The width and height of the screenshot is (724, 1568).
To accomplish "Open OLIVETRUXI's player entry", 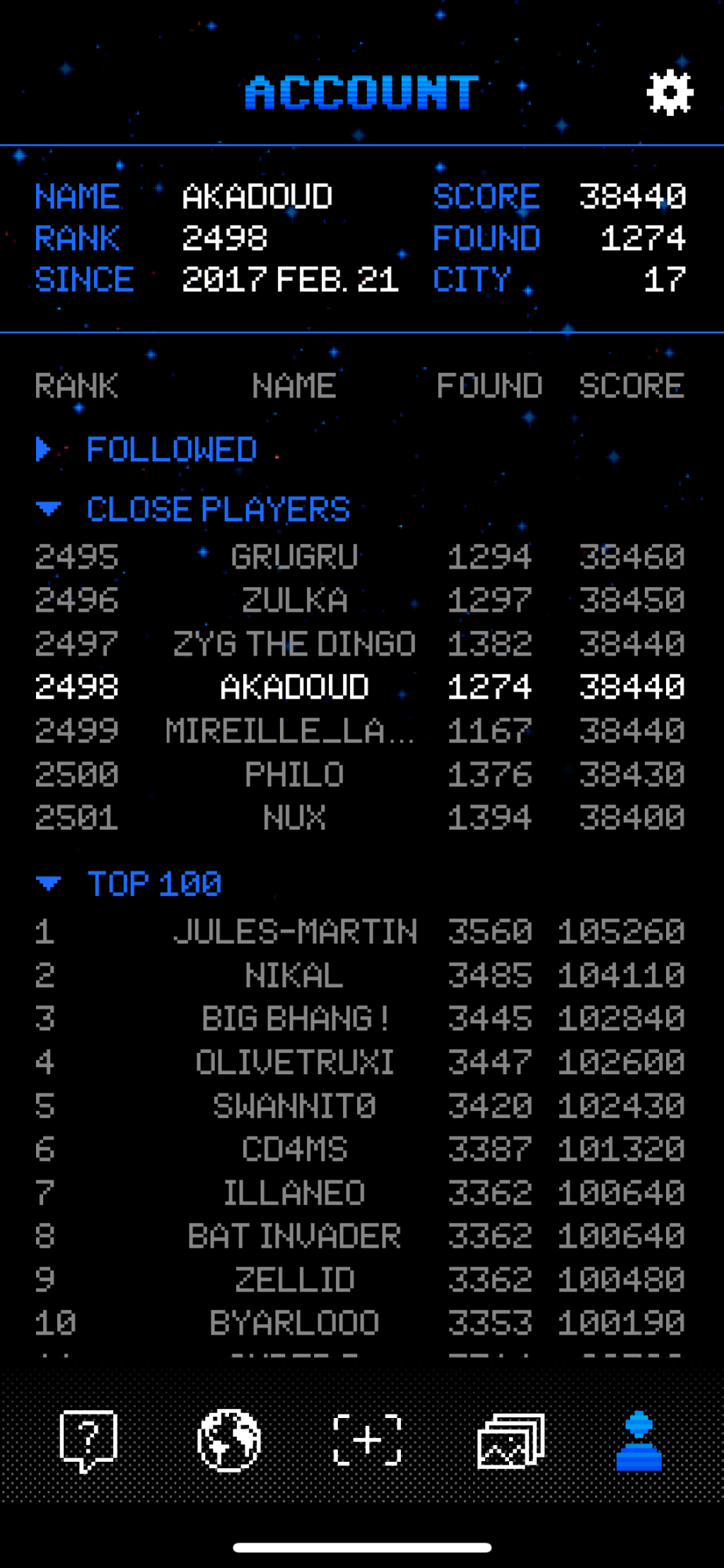I will pyautogui.click(x=294, y=1062).
